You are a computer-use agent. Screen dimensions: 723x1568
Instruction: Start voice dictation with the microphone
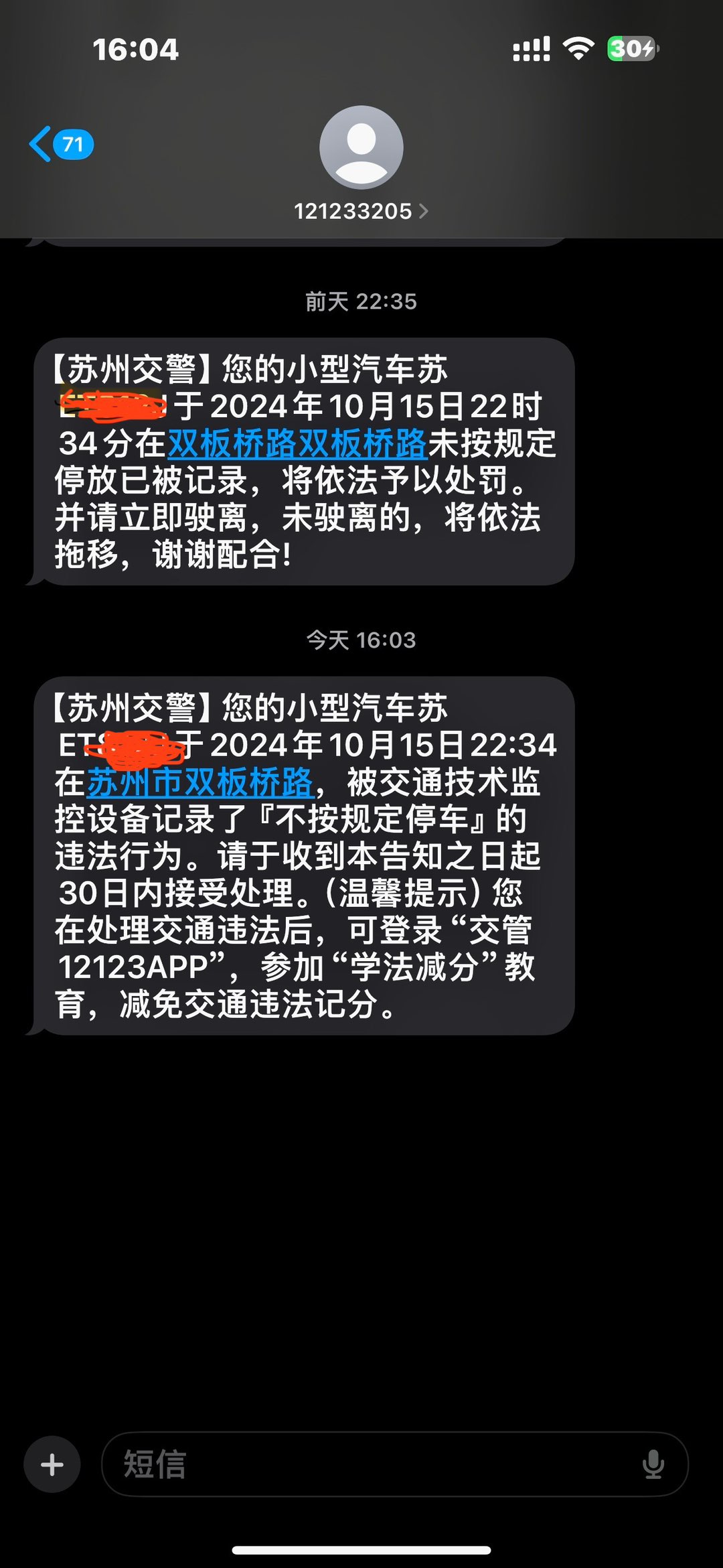coord(653,1464)
